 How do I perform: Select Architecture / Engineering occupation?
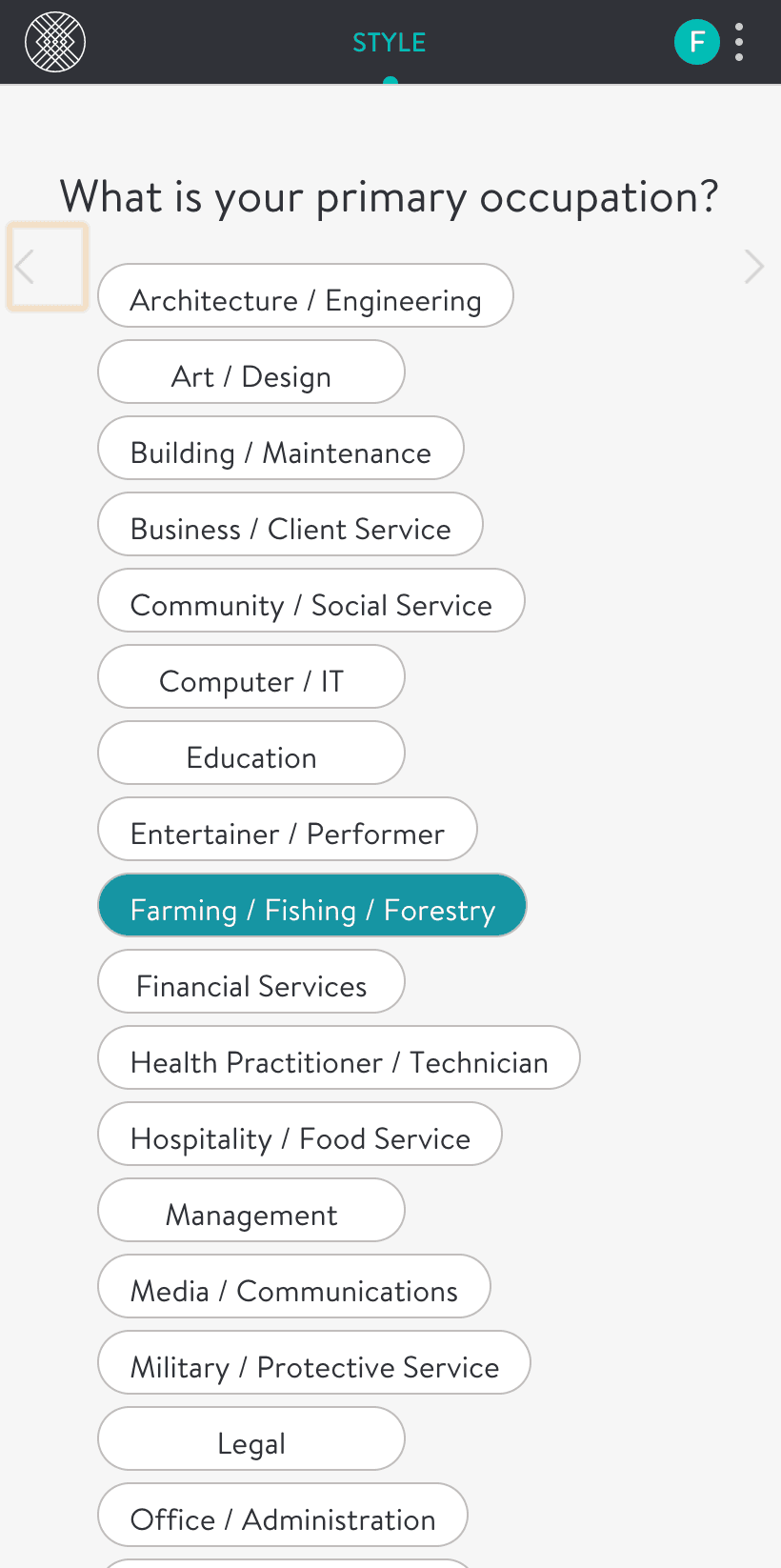click(x=306, y=295)
